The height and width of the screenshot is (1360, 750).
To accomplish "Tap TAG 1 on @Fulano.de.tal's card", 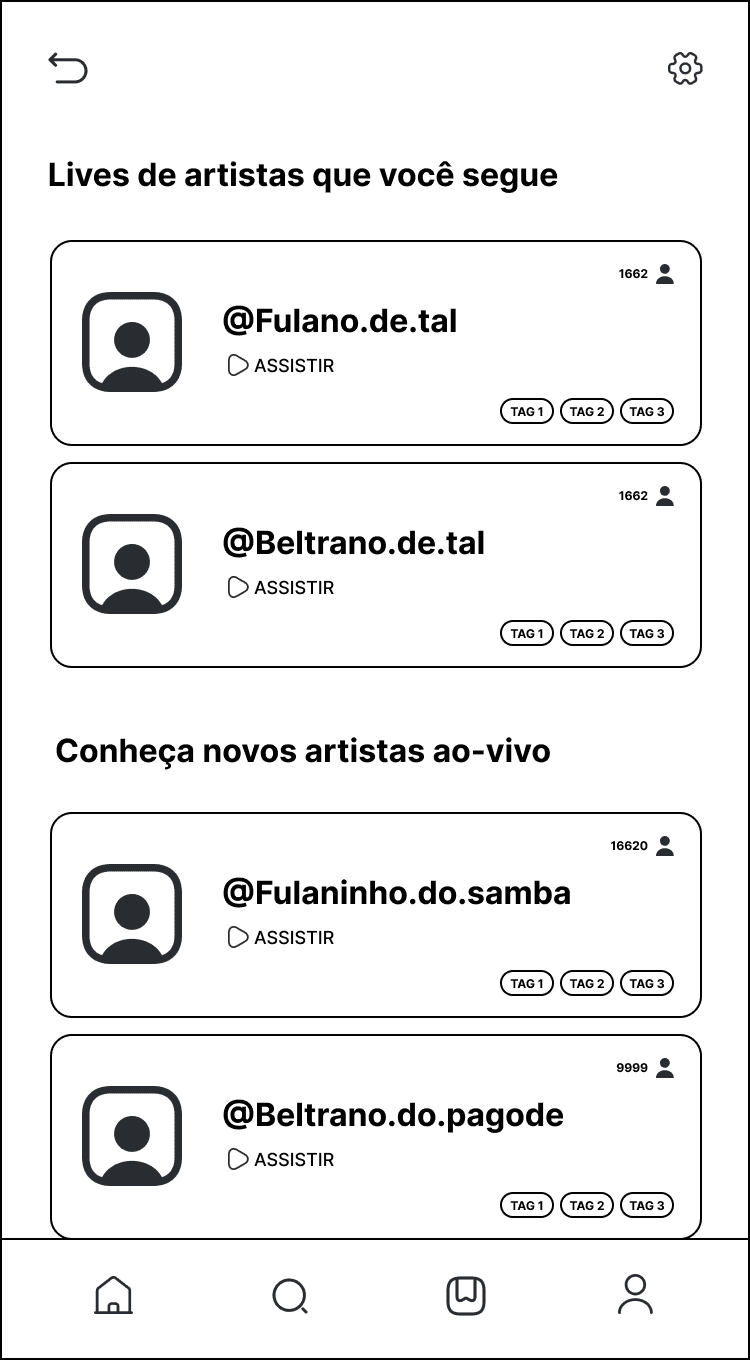I will (x=526, y=411).
